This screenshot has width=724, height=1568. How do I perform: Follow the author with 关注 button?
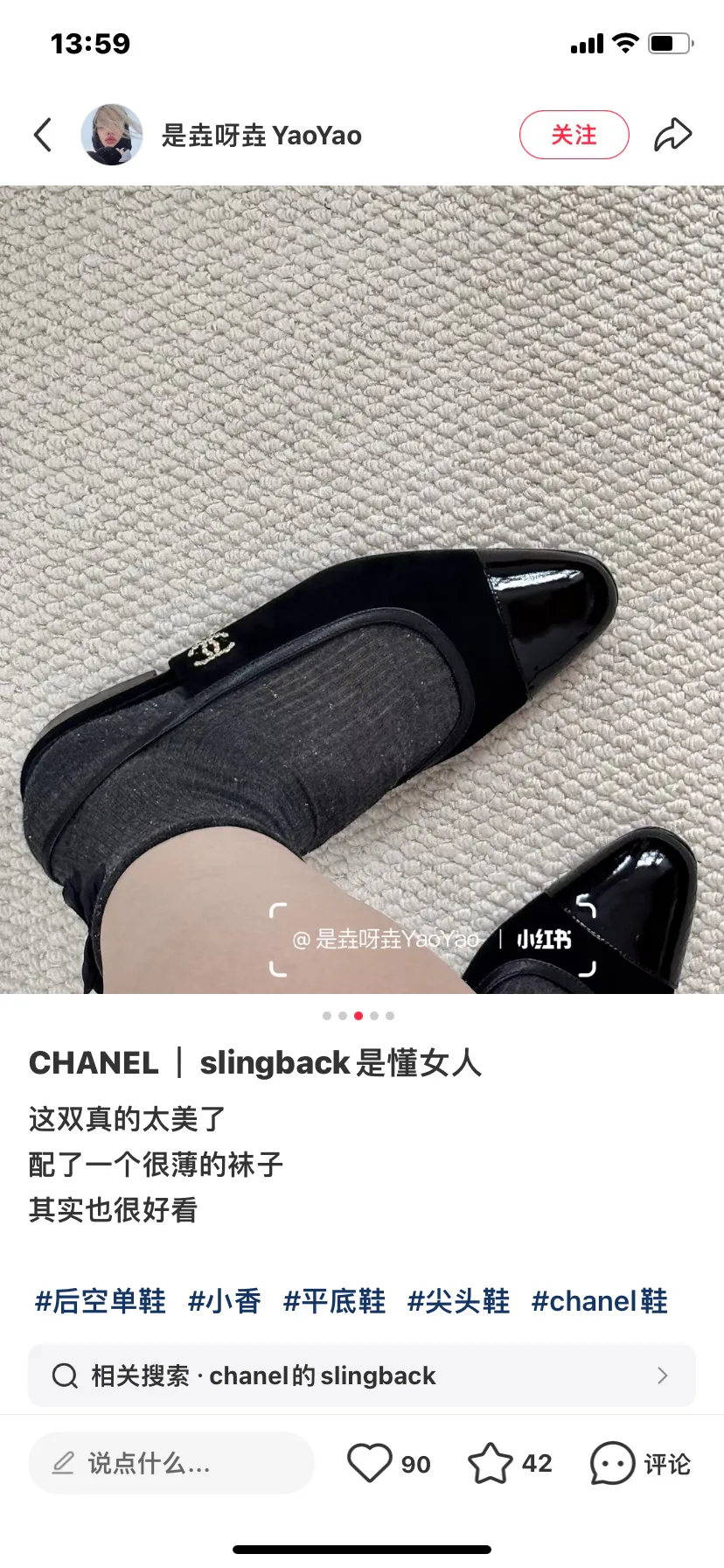tap(574, 135)
